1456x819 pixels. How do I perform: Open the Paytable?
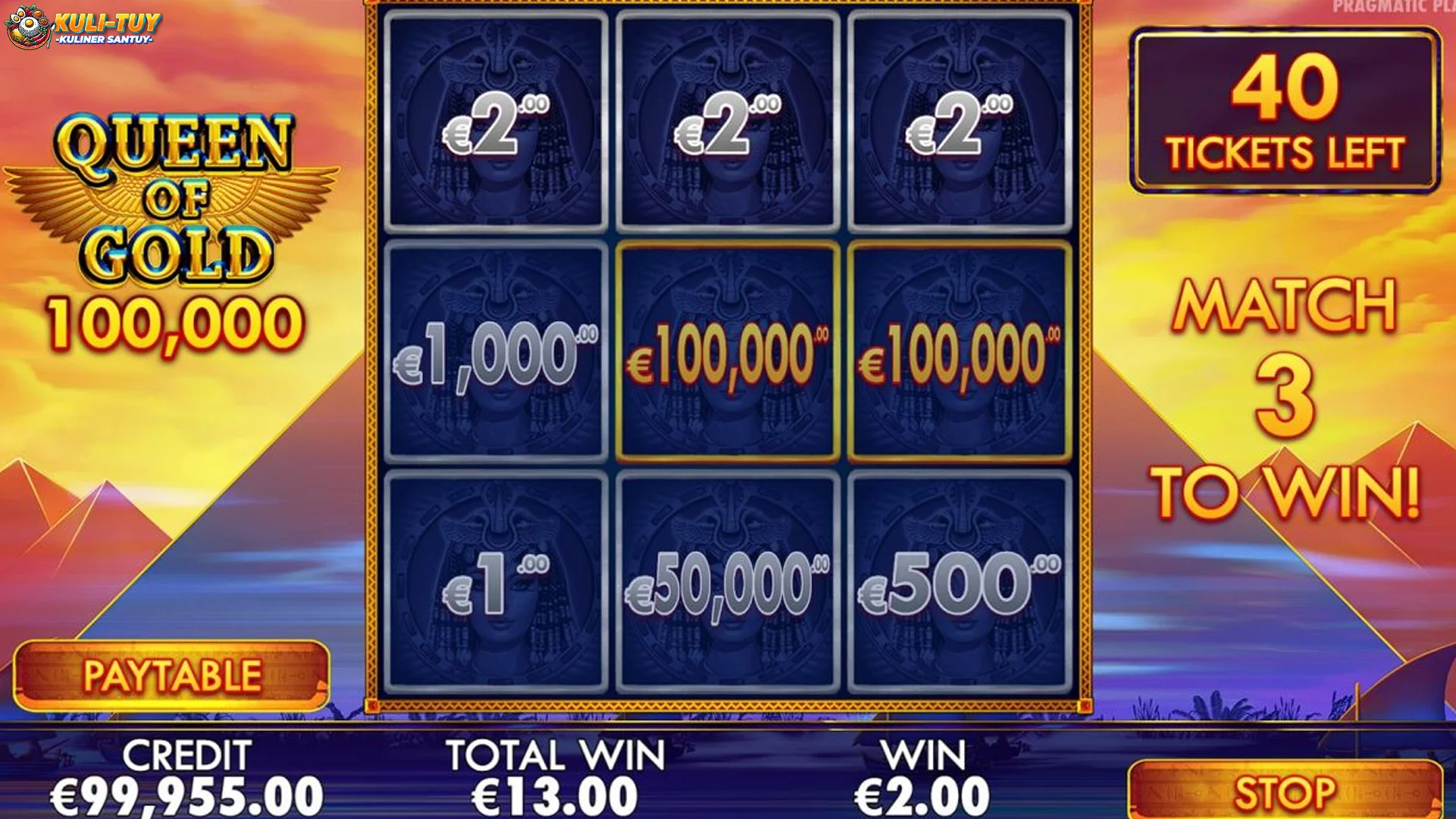tap(172, 676)
